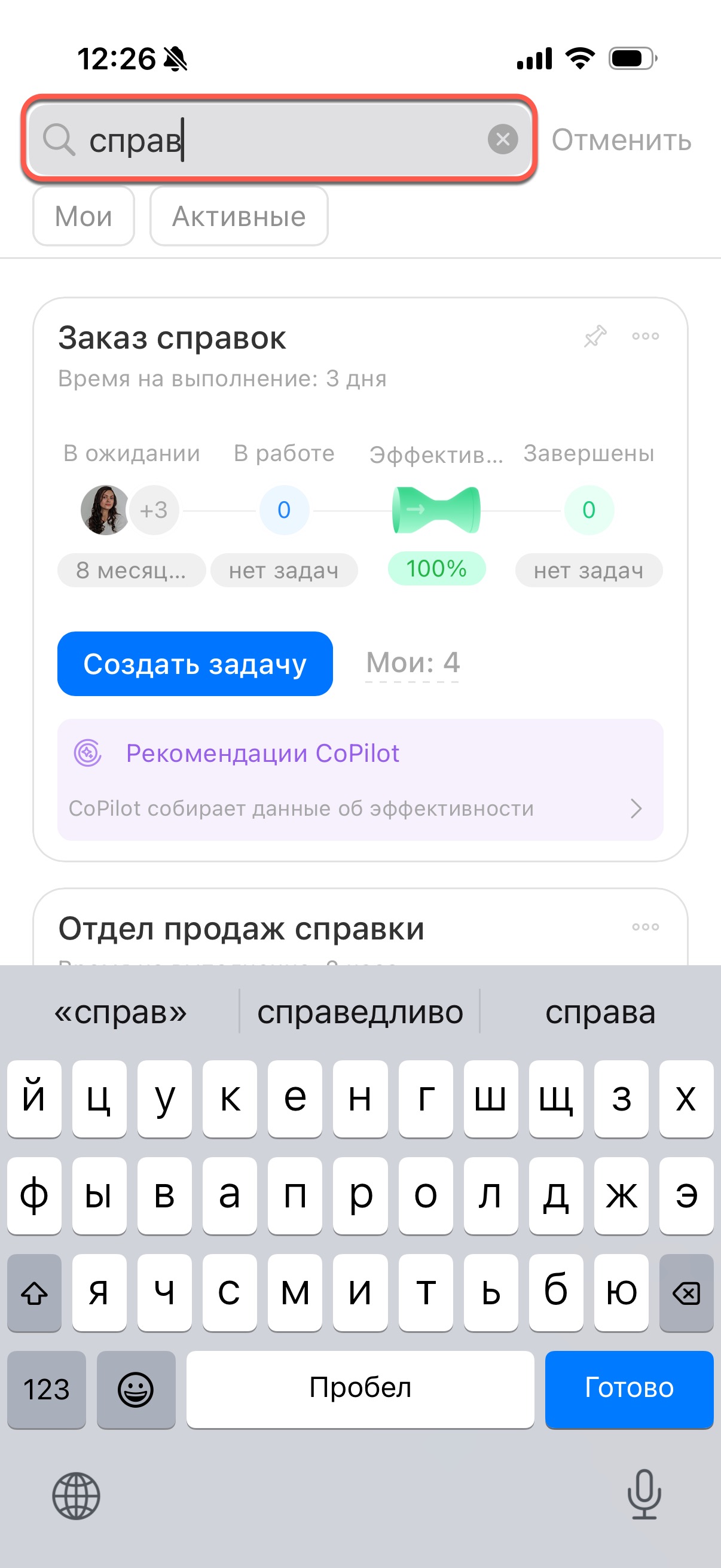The image size is (721, 1568).
Task: Open the overflow menu of «Отдел продаж справки»
Action: (645, 927)
